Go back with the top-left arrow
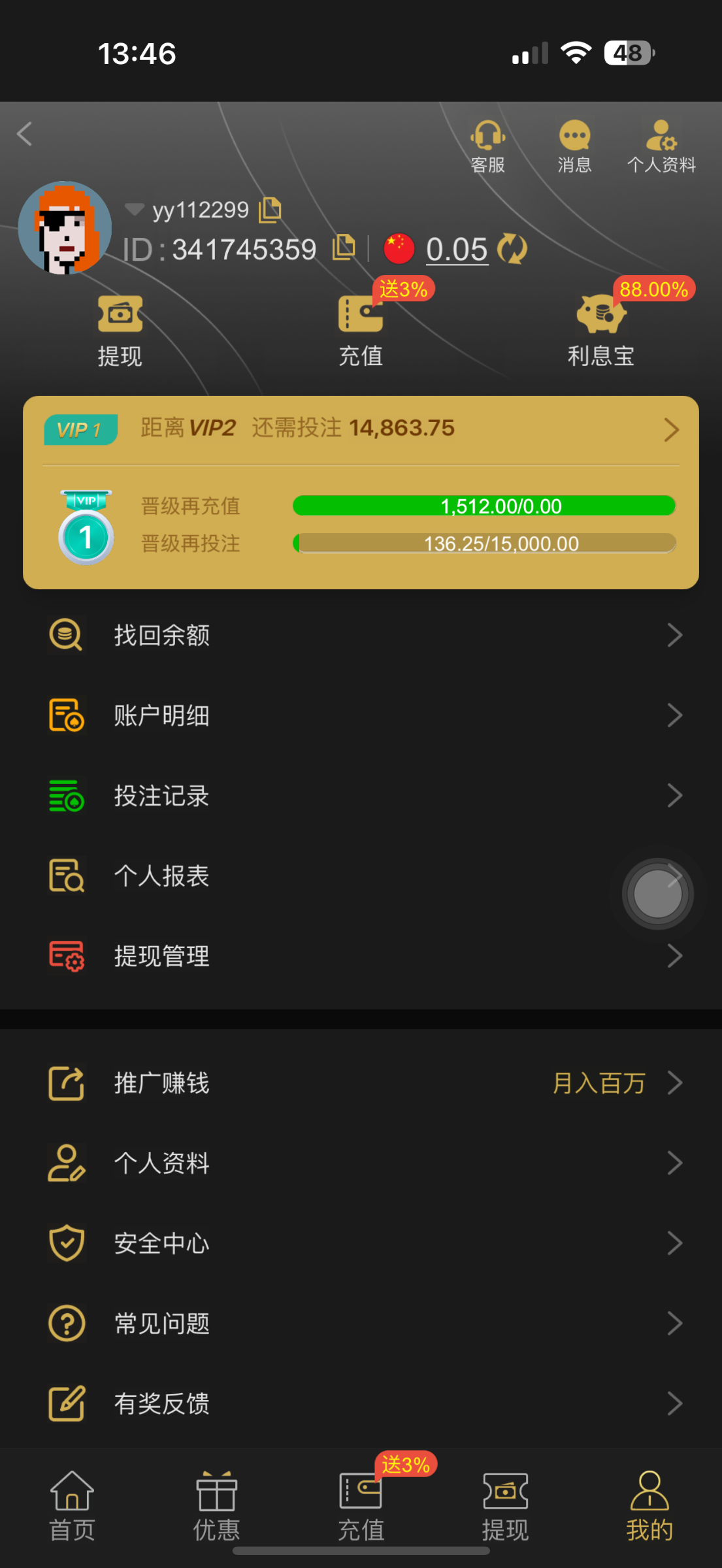722x1568 pixels. pyautogui.click(x=25, y=134)
